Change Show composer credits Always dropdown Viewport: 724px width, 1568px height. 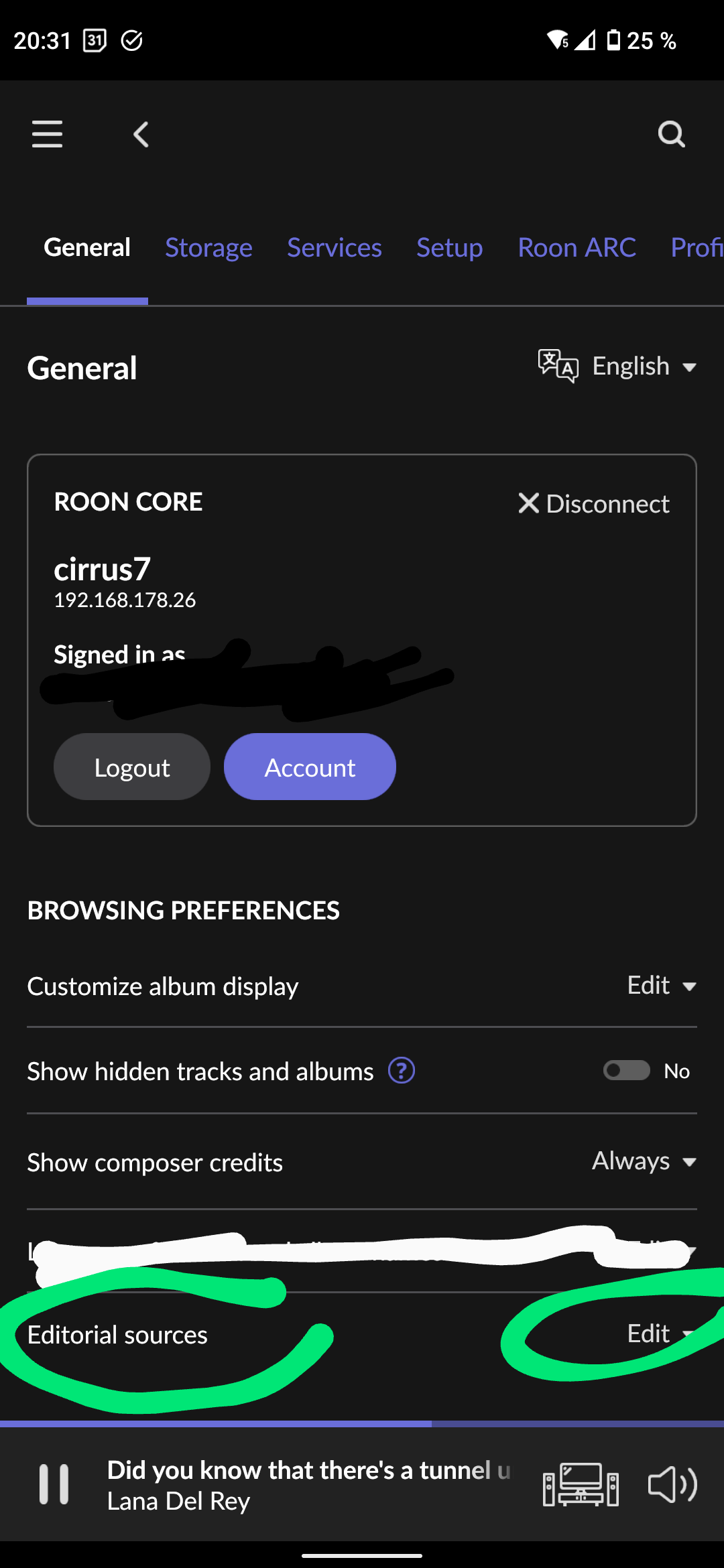tap(644, 1161)
